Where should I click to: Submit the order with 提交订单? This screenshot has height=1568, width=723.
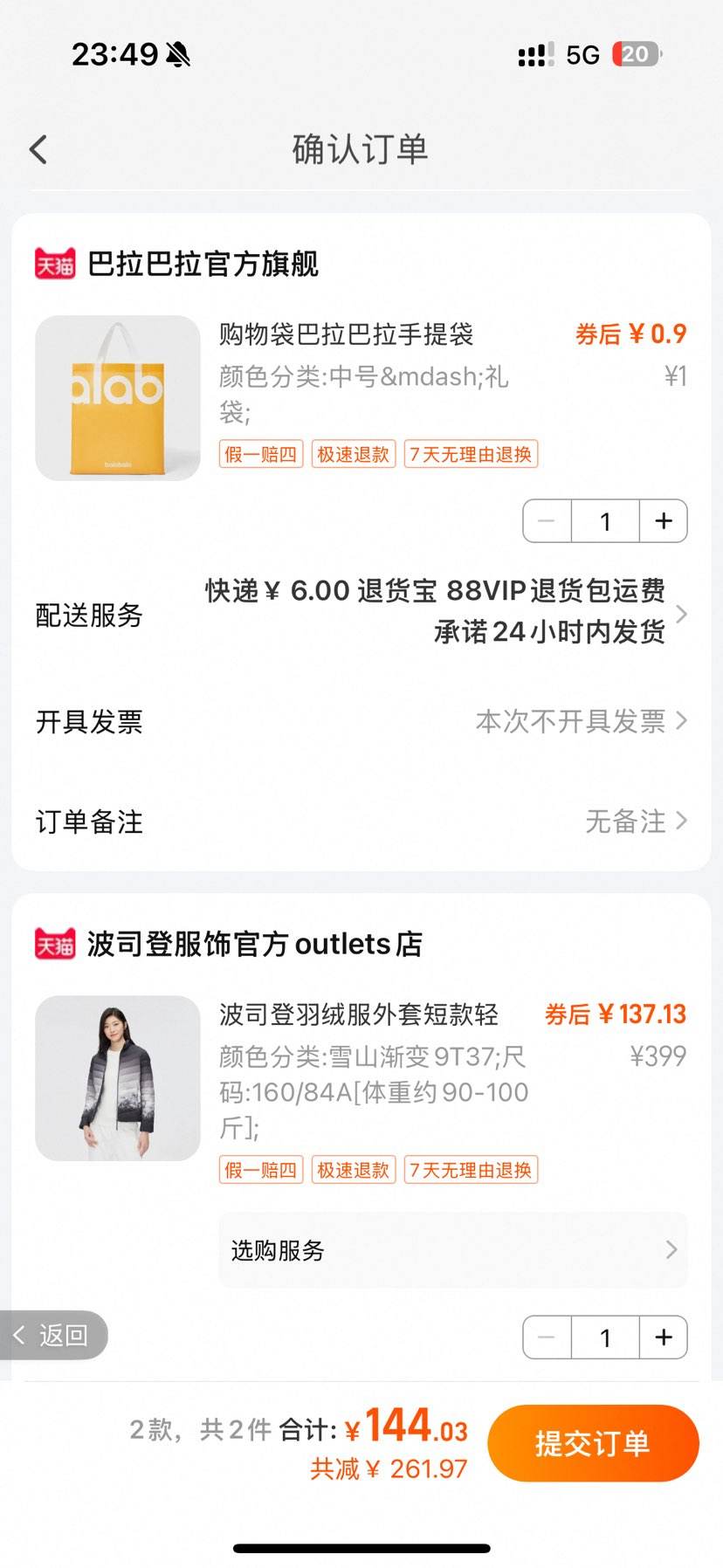click(x=593, y=1443)
